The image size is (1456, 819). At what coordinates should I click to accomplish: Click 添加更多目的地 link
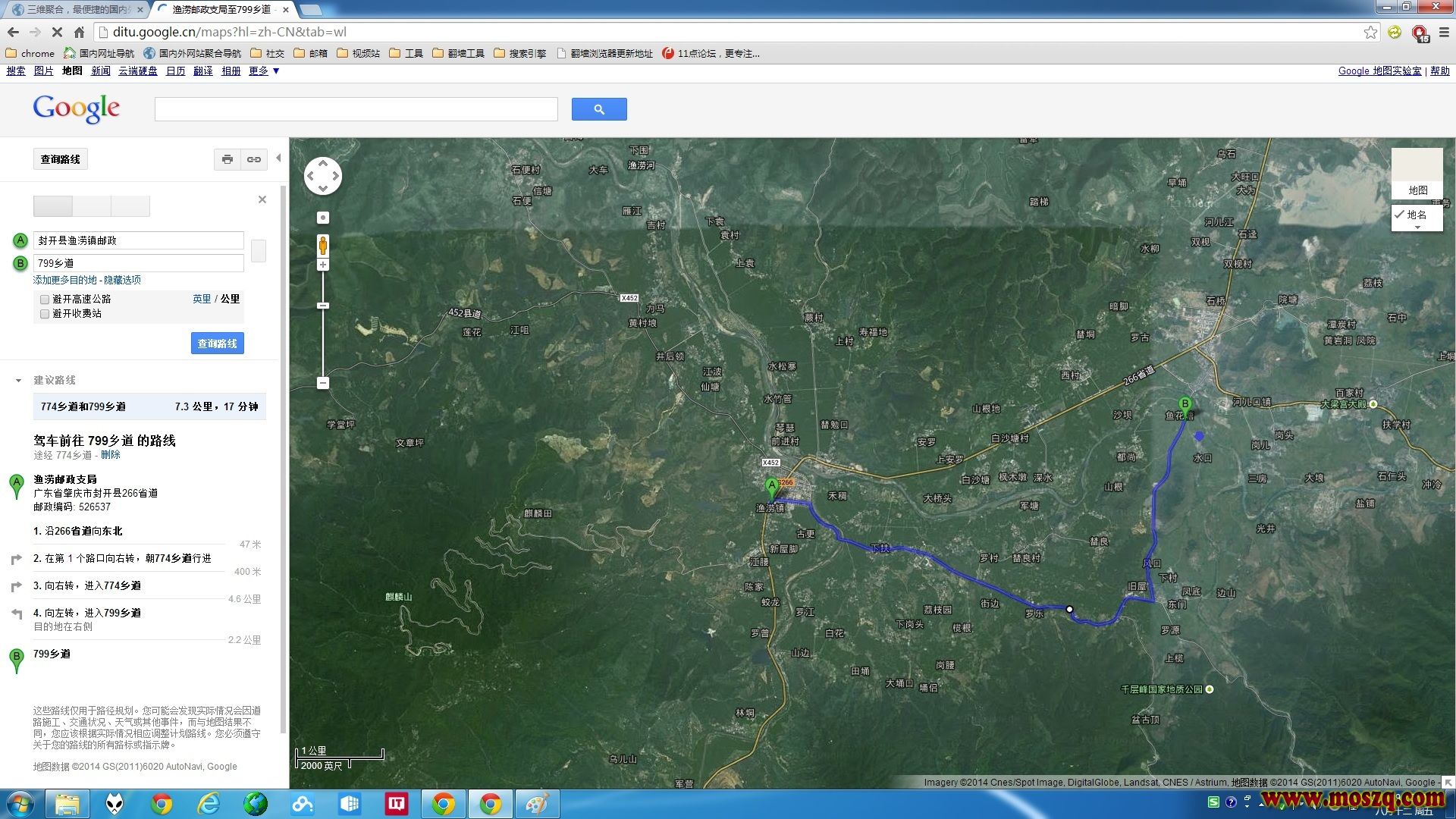(x=65, y=280)
